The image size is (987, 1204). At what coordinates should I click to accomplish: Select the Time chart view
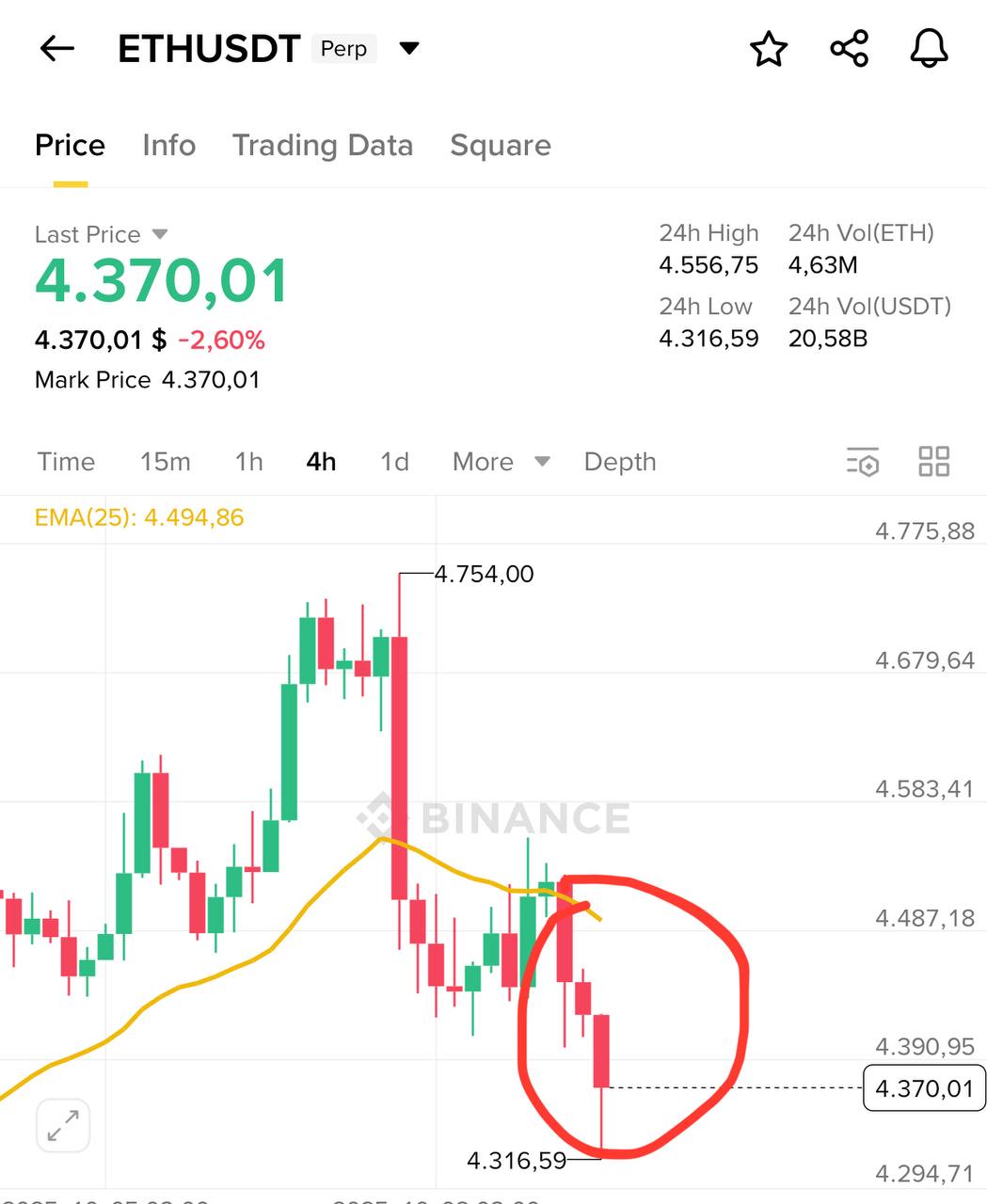tap(66, 462)
